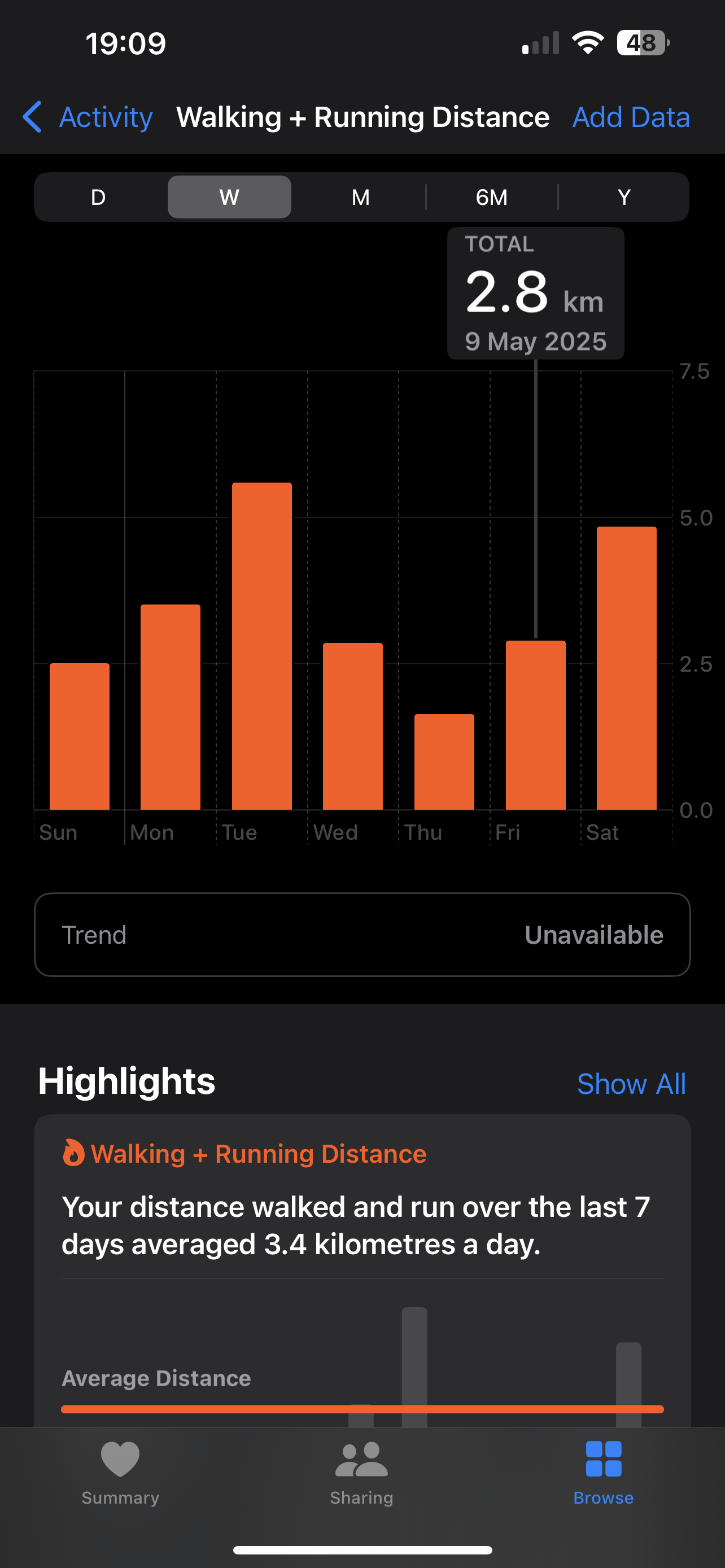Open the Browse tab
Image resolution: width=725 pixels, height=1568 pixels.
pos(603,1472)
